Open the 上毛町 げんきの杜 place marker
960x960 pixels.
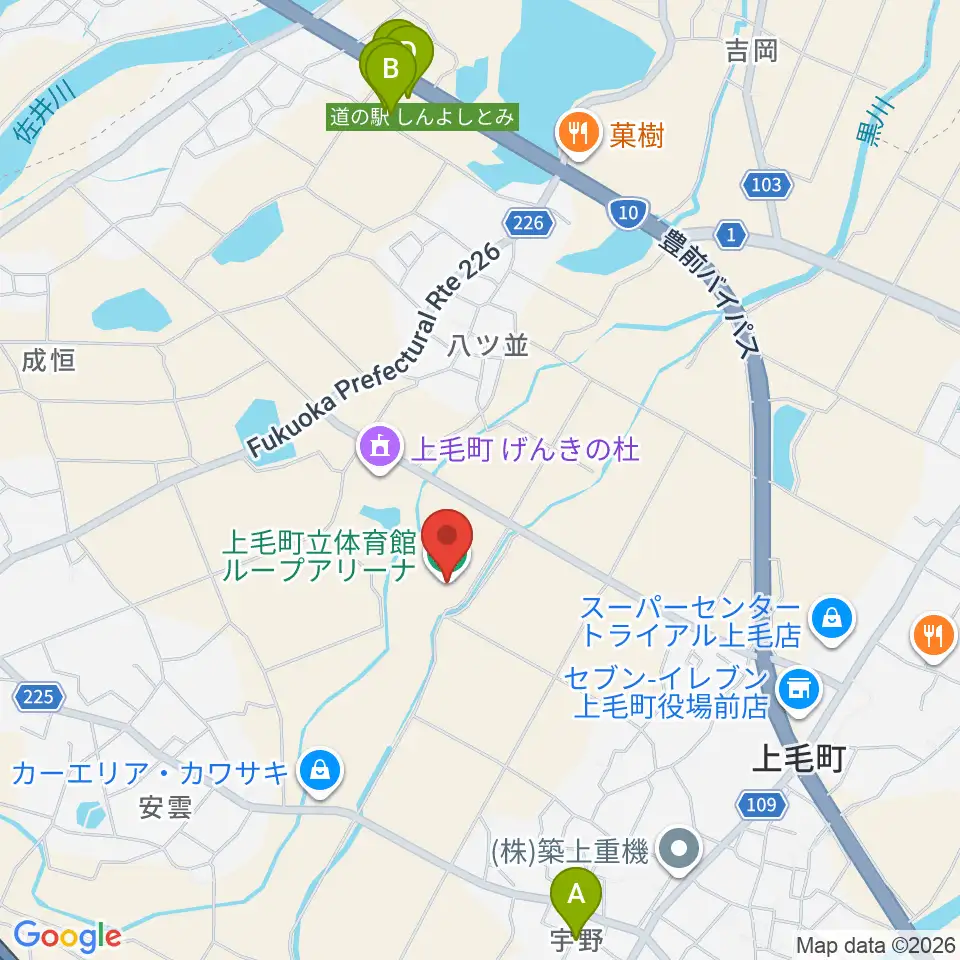[x=380, y=450]
